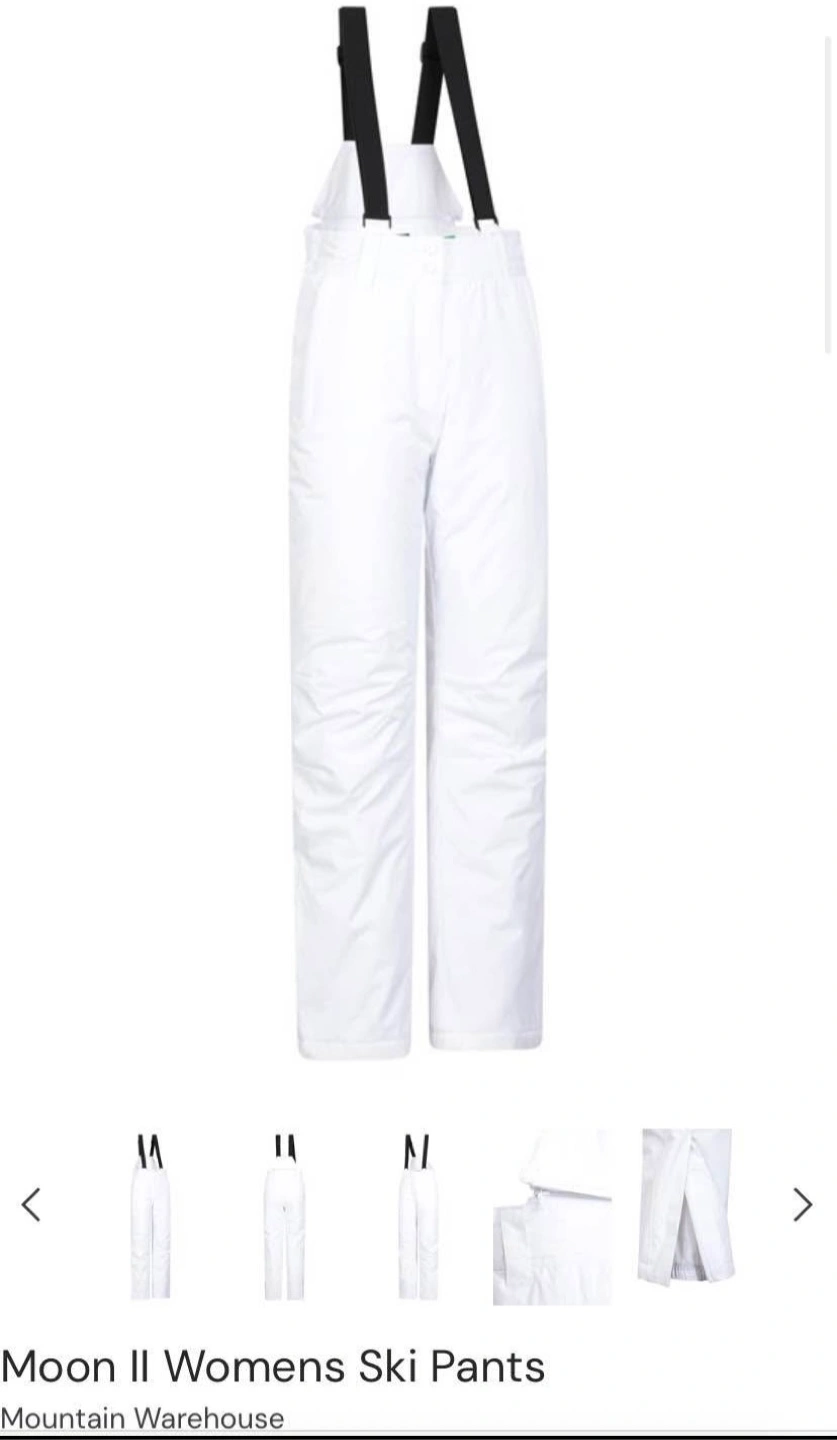The height and width of the screenshot is (1440, 837).
Task: Select the second back-view thumbnail
Action: pyautogui.click(x=284, y=1216)
